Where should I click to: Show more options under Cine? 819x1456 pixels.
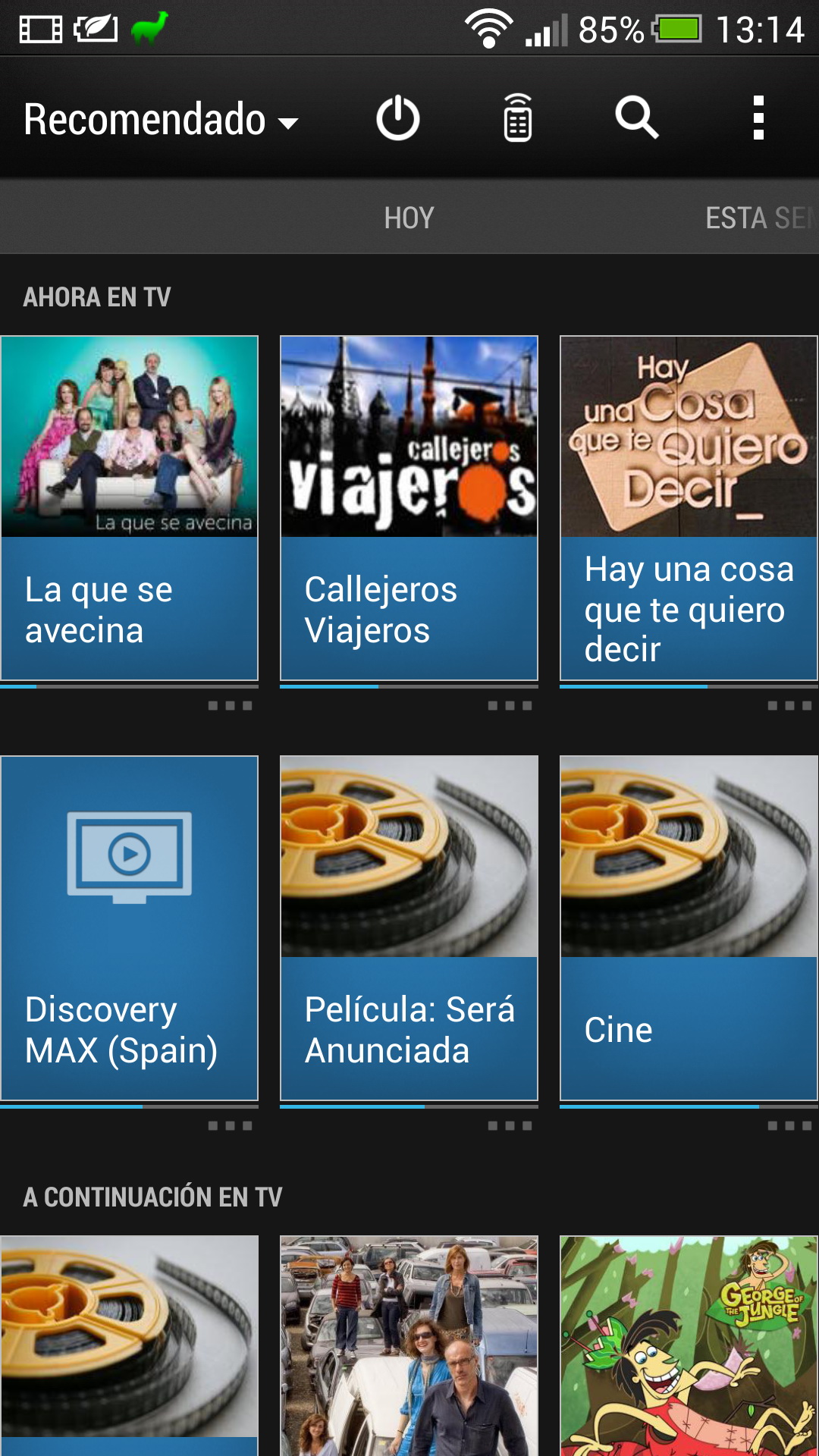pos(789,1126)
